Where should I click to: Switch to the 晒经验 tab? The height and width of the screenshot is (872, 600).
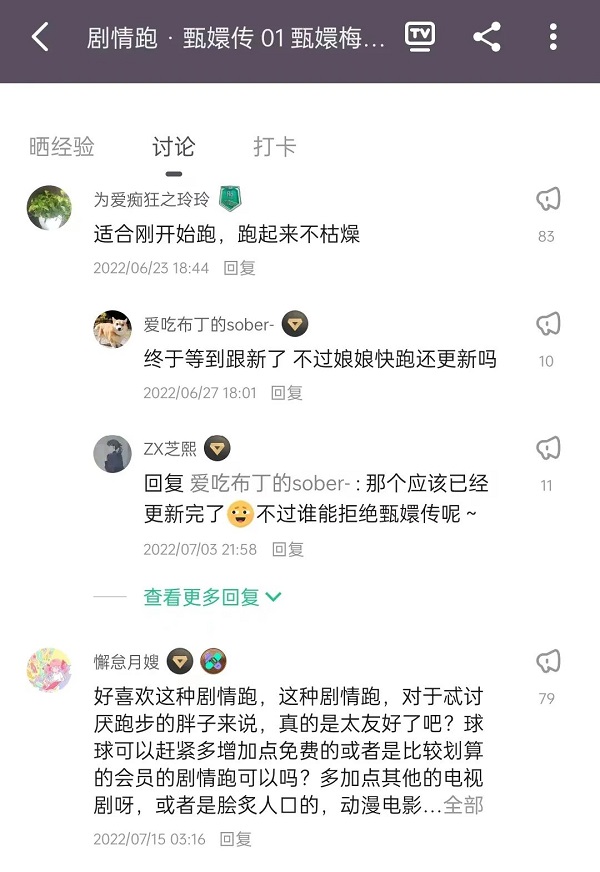point(62,147)
